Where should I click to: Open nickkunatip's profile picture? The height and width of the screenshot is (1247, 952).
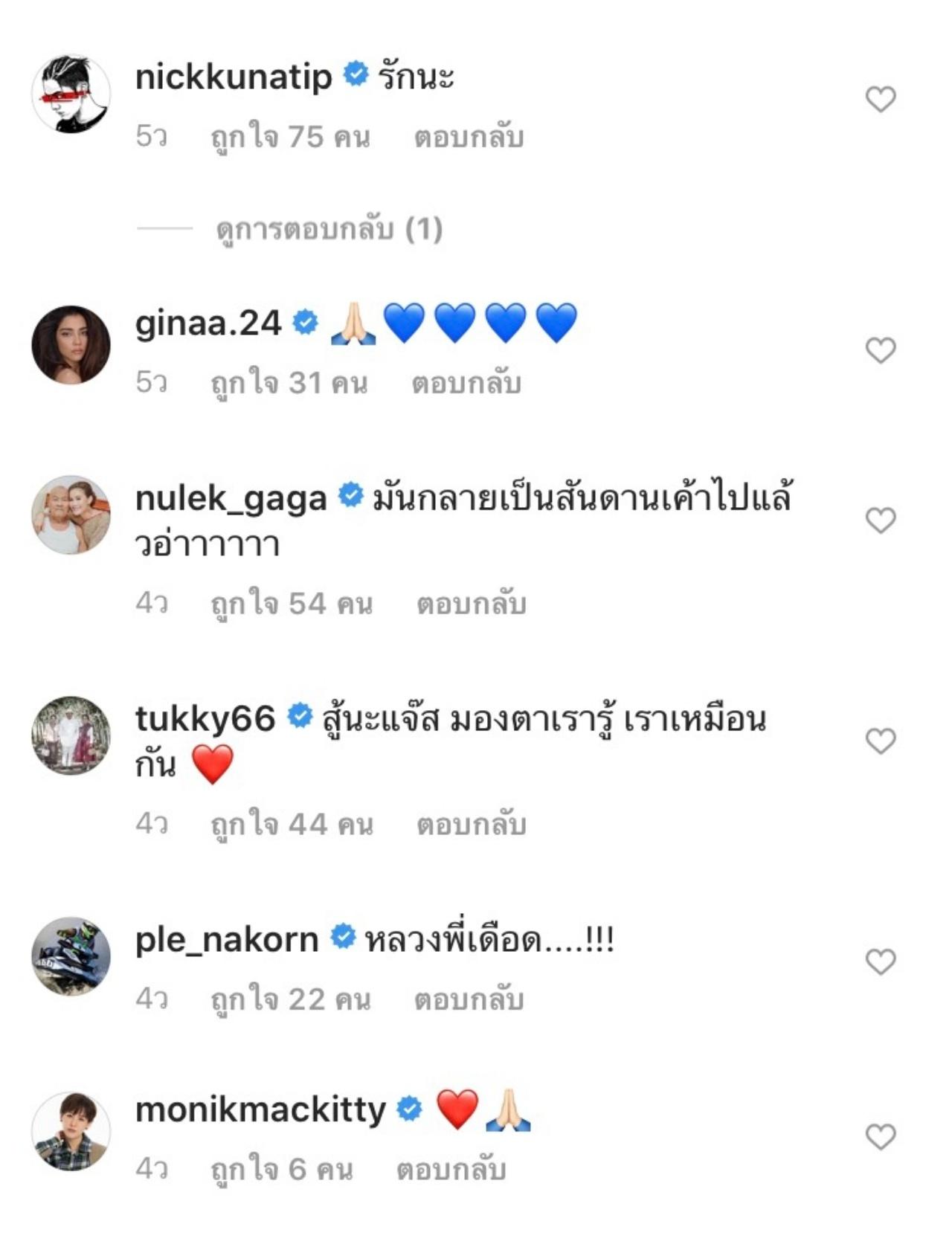tap(71, 94)
